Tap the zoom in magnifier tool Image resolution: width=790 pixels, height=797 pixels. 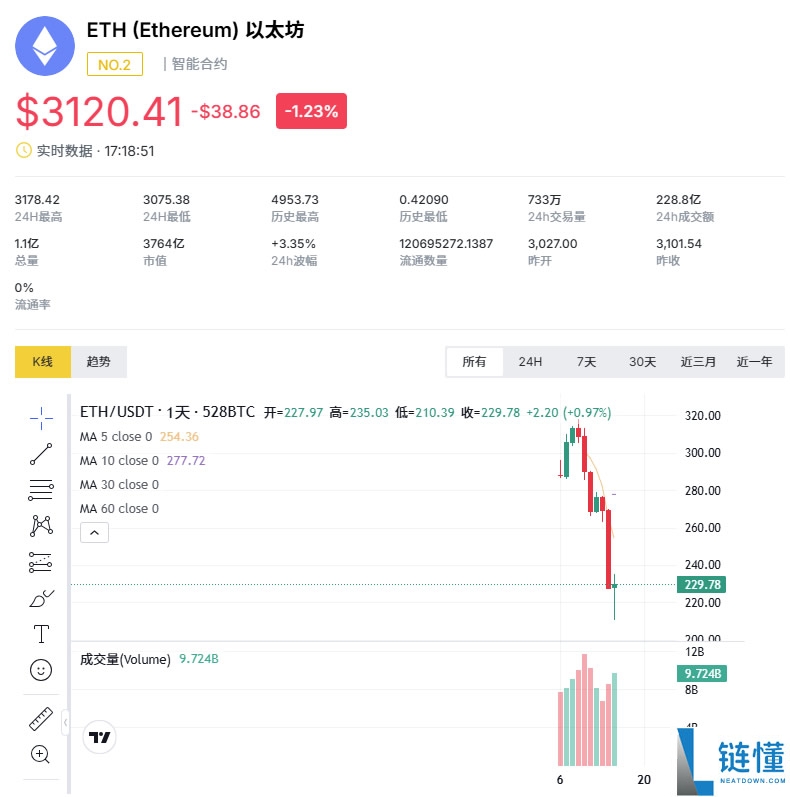tap(41, 754)
